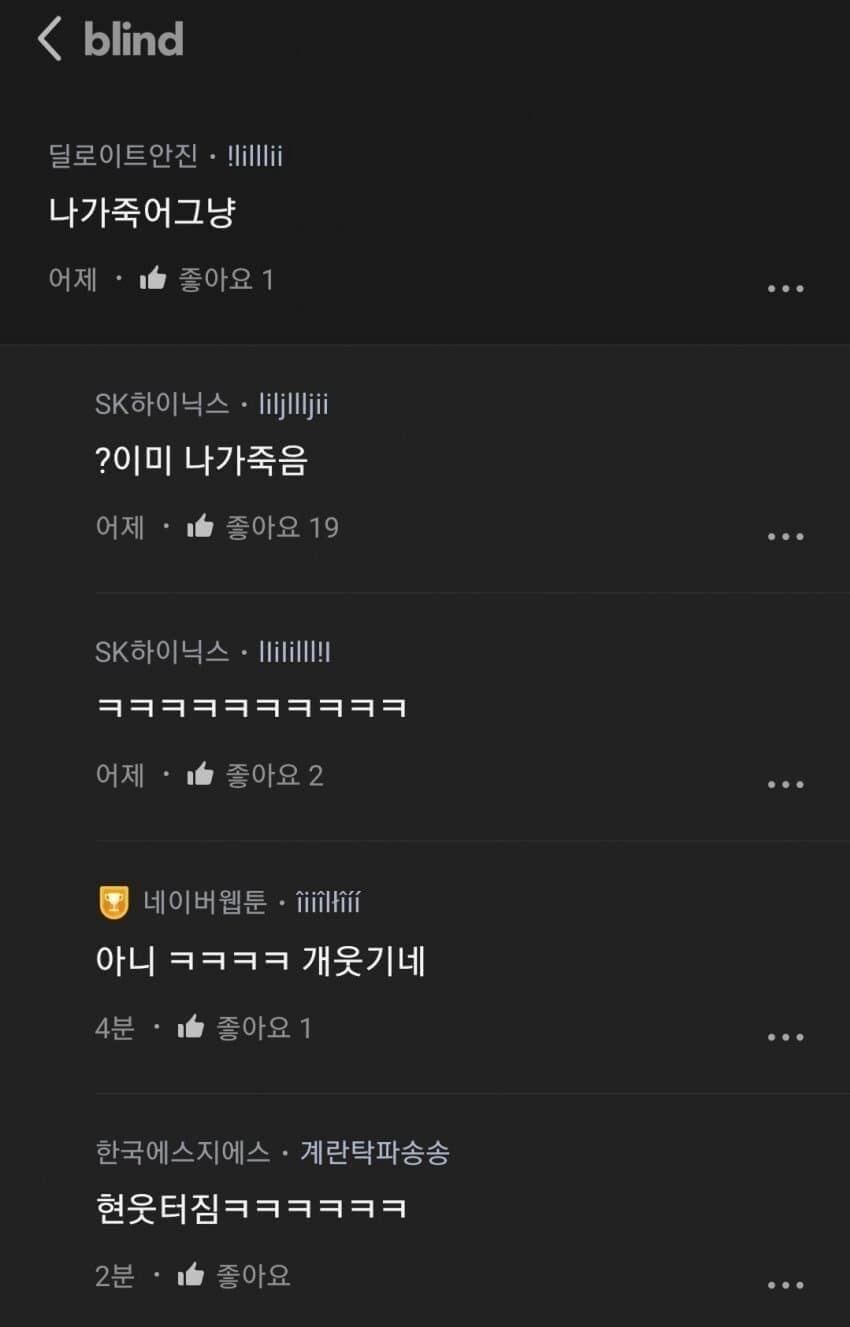Go back using the arrow beside blind
This screenshot has height=1327, width=850.
coord(49,39)
